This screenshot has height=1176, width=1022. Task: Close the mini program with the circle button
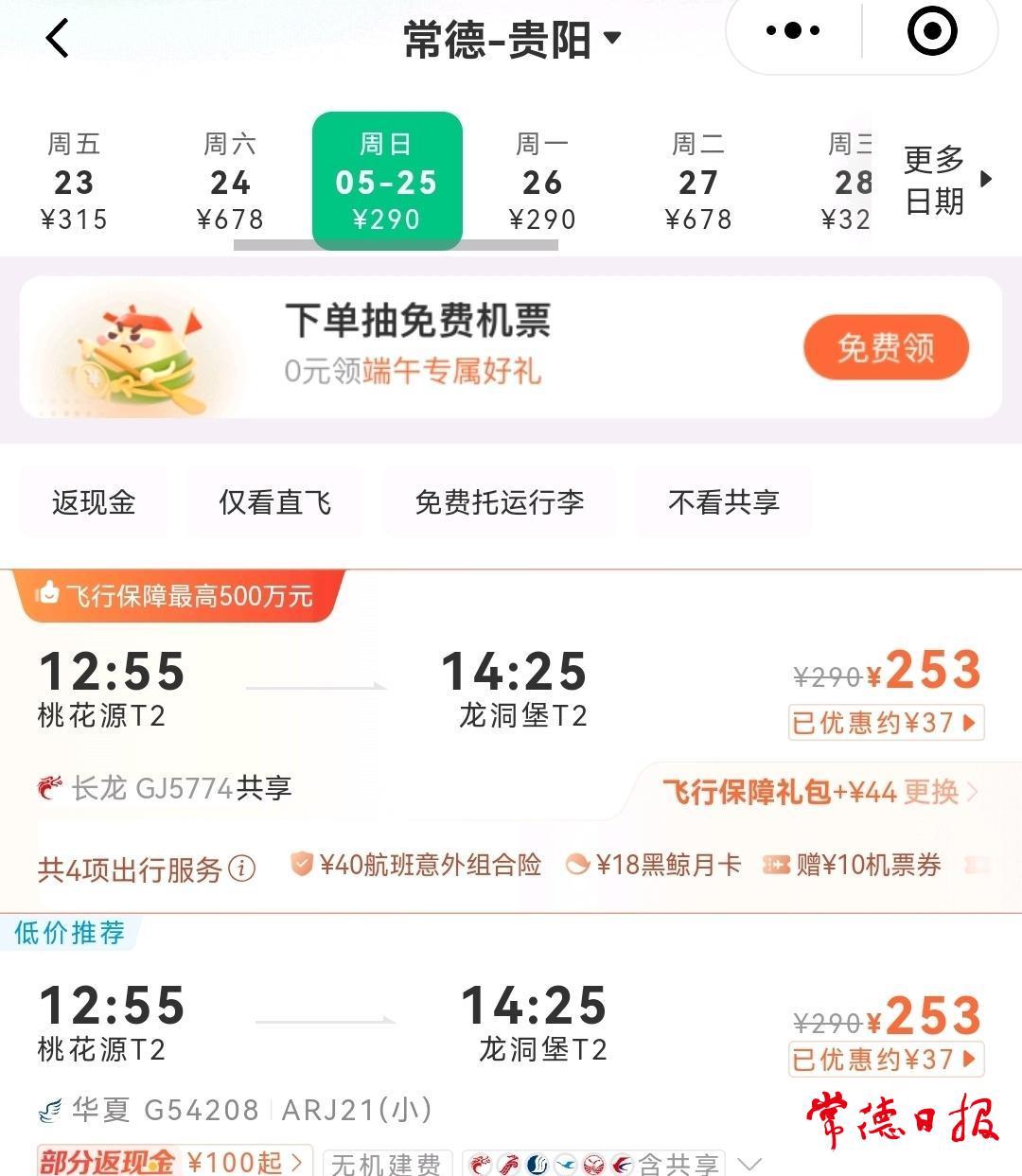click(x=931, y=32)
